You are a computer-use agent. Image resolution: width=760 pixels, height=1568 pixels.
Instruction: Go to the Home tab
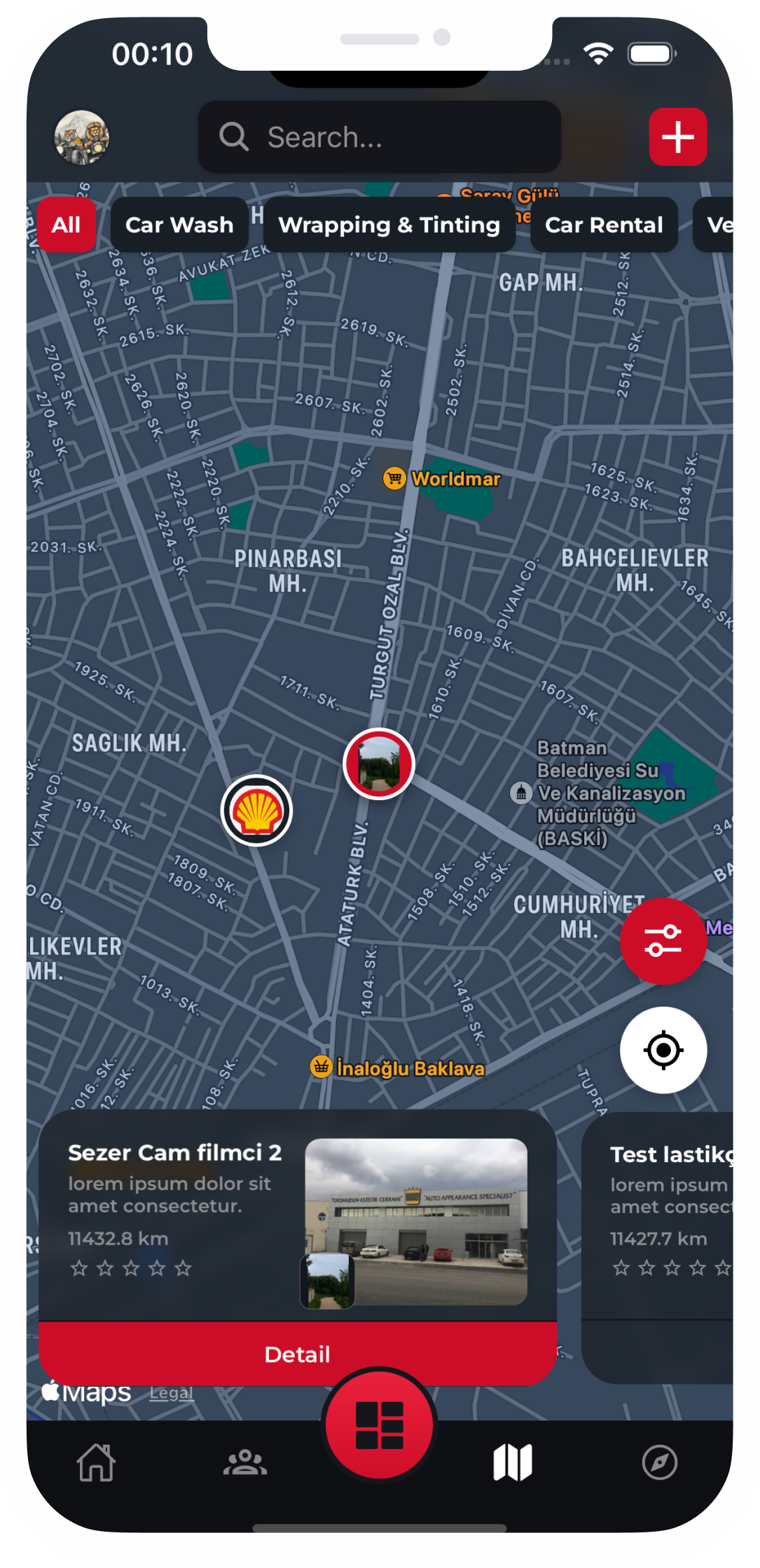click(x=96, y=1462)
